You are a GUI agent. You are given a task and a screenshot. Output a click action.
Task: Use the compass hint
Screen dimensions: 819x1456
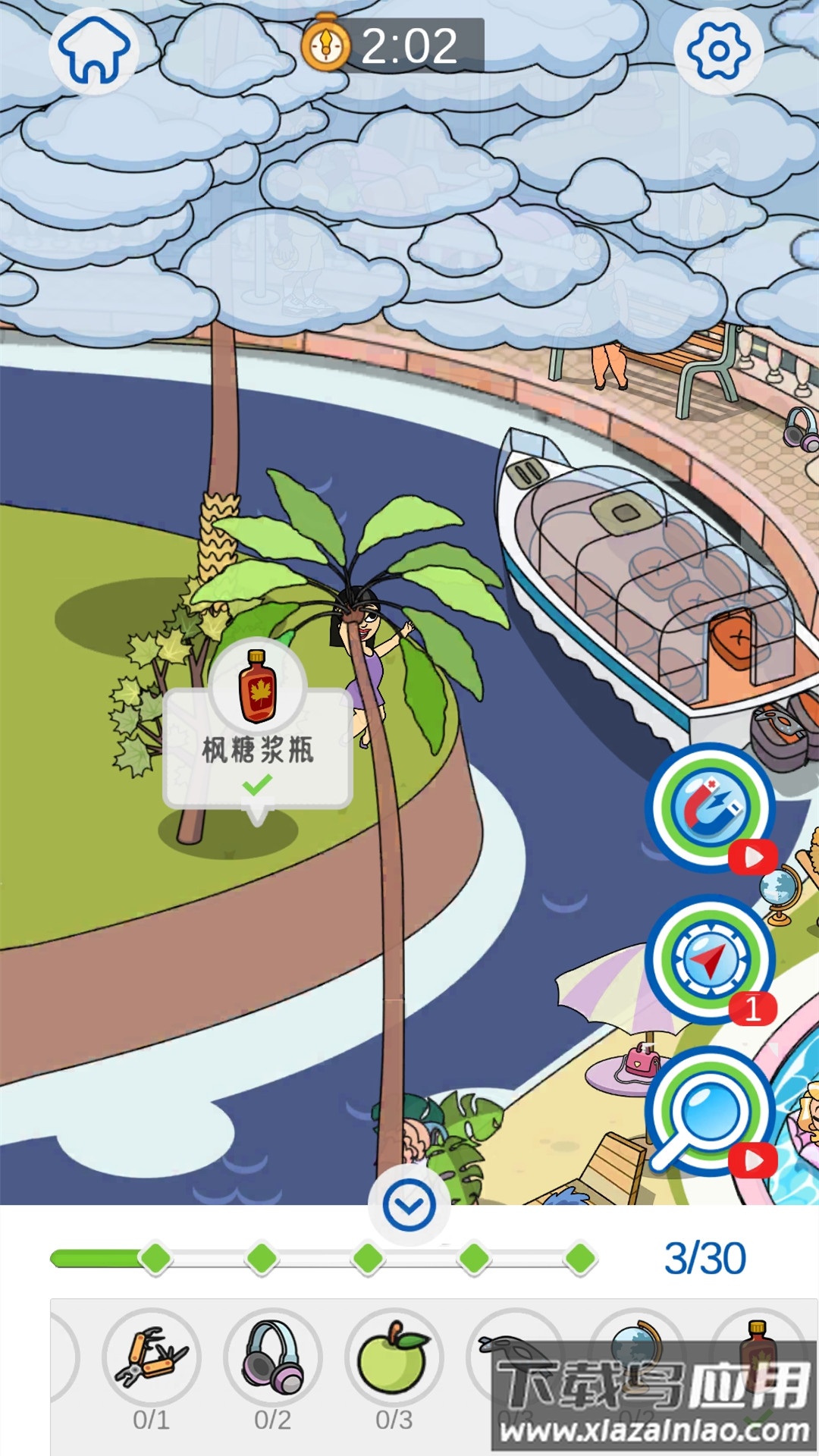pos(711,959)
